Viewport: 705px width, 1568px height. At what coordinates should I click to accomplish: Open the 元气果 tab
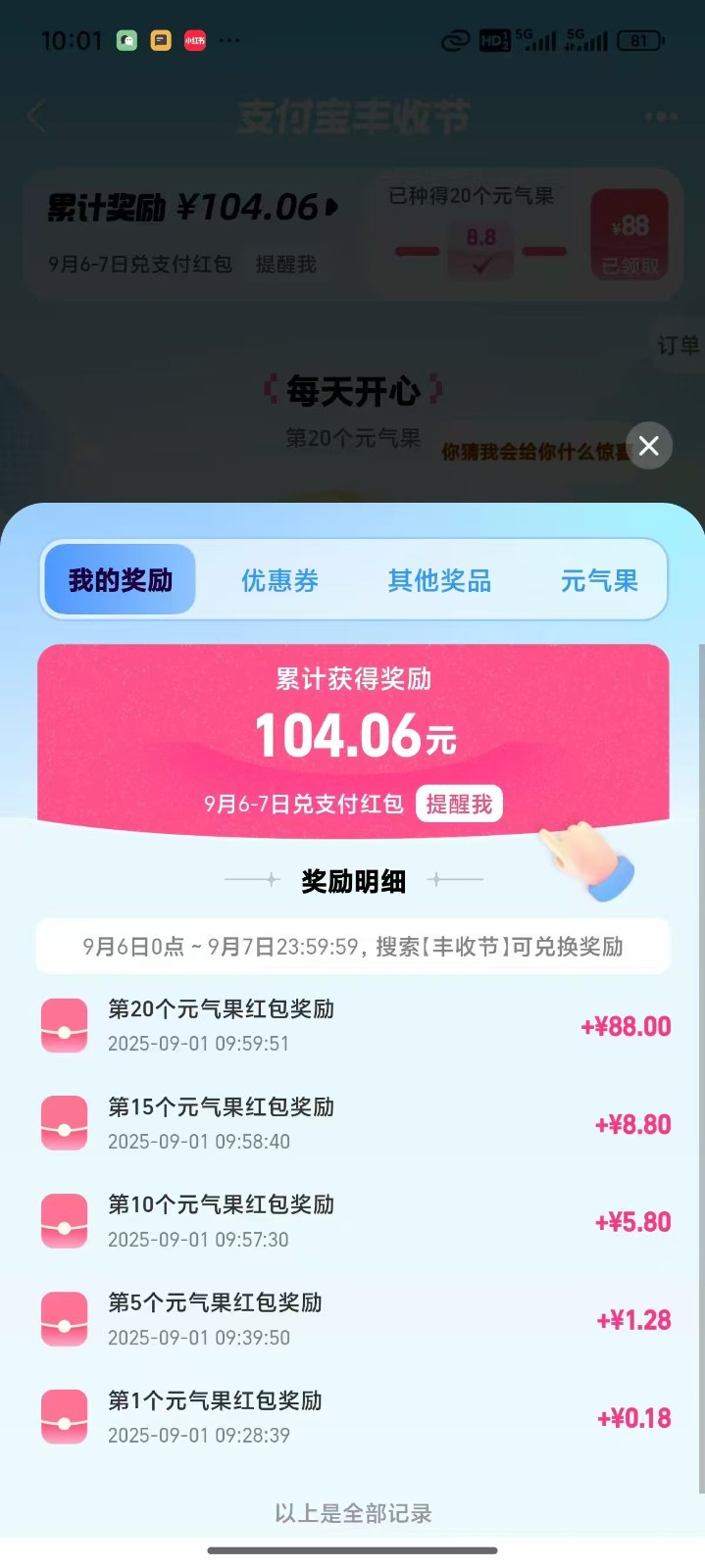(x=598, y=581)
